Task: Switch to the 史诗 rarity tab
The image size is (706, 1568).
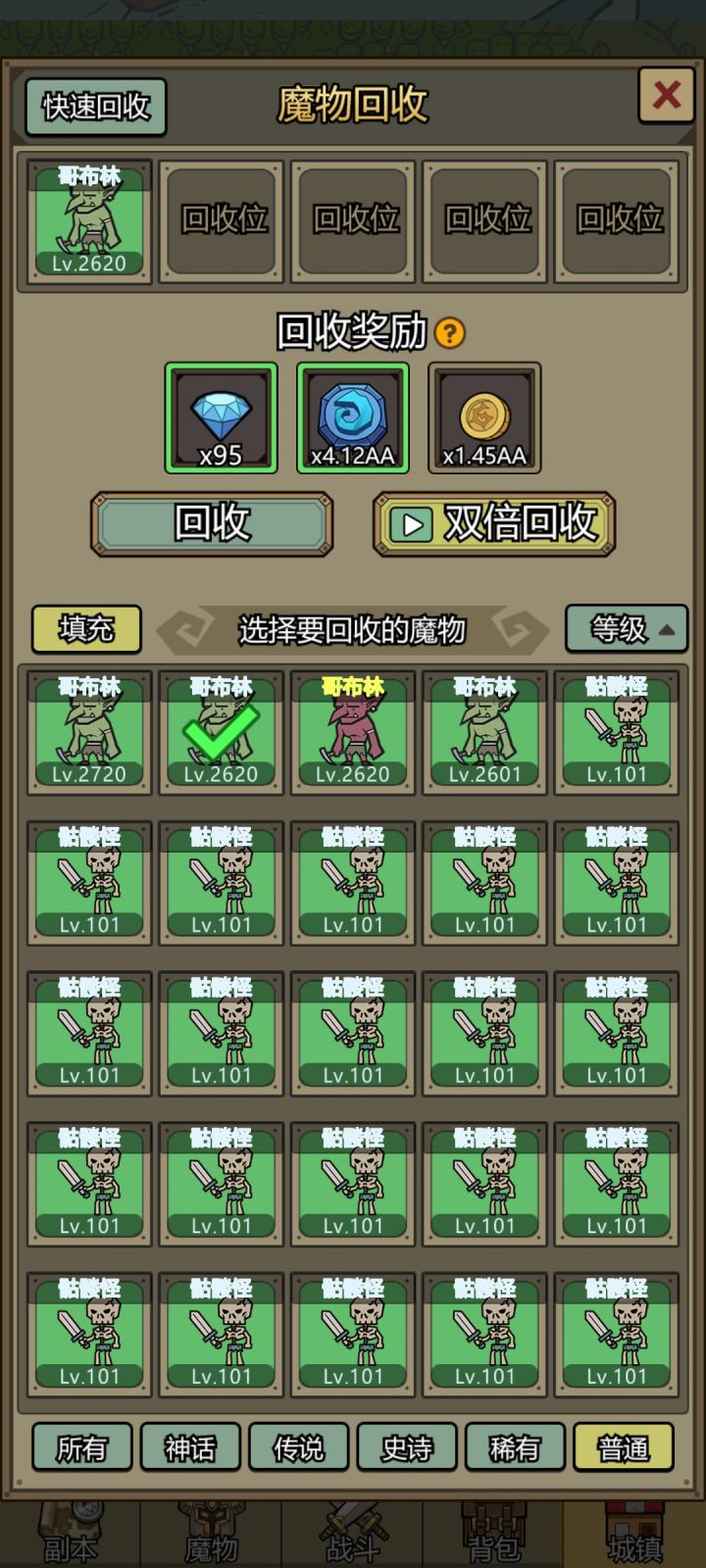Action: (x=406, y=1447)
